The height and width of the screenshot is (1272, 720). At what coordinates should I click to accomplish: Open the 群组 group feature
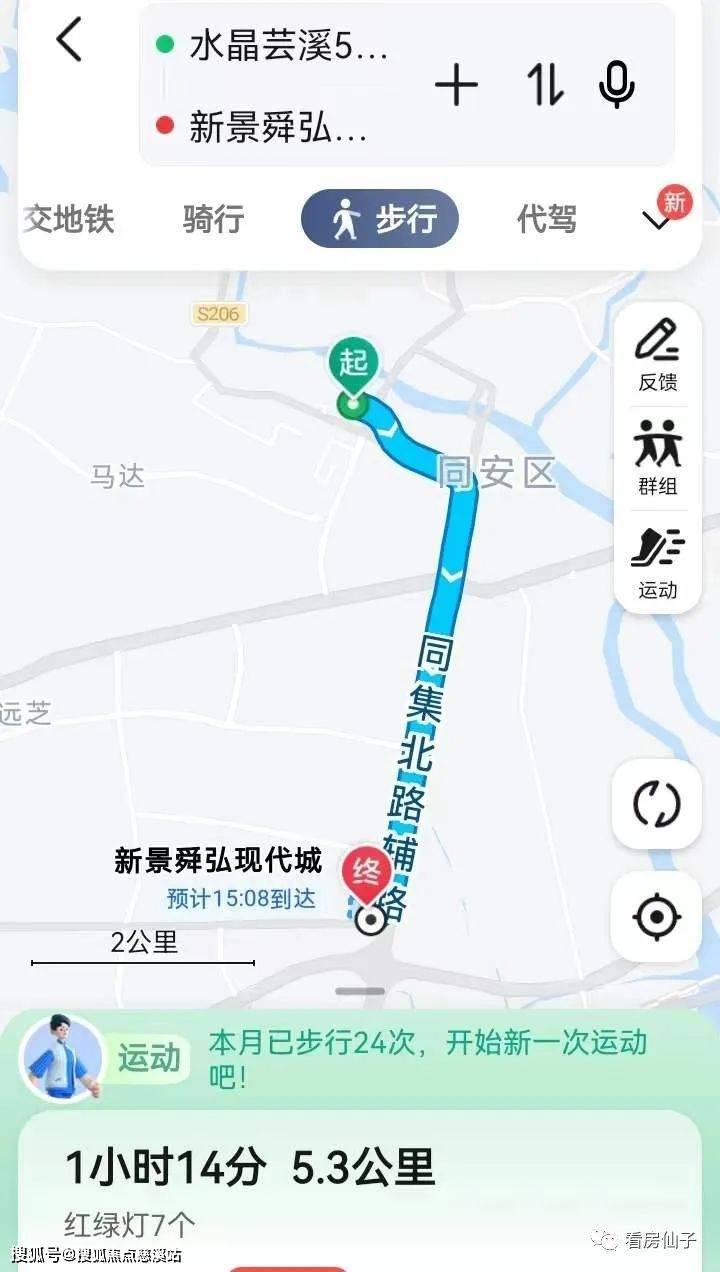657,458
